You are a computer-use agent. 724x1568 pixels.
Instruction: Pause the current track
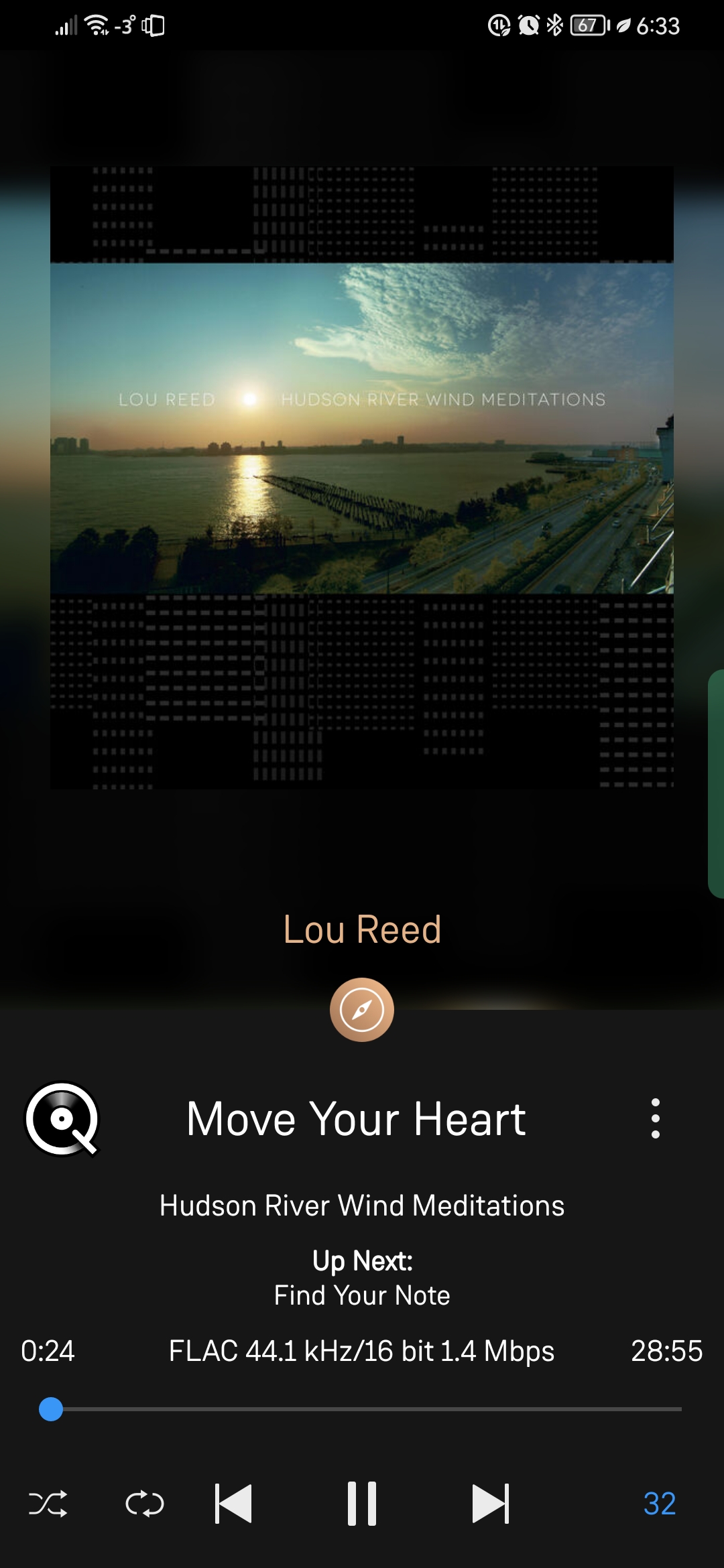point(361,1504)
